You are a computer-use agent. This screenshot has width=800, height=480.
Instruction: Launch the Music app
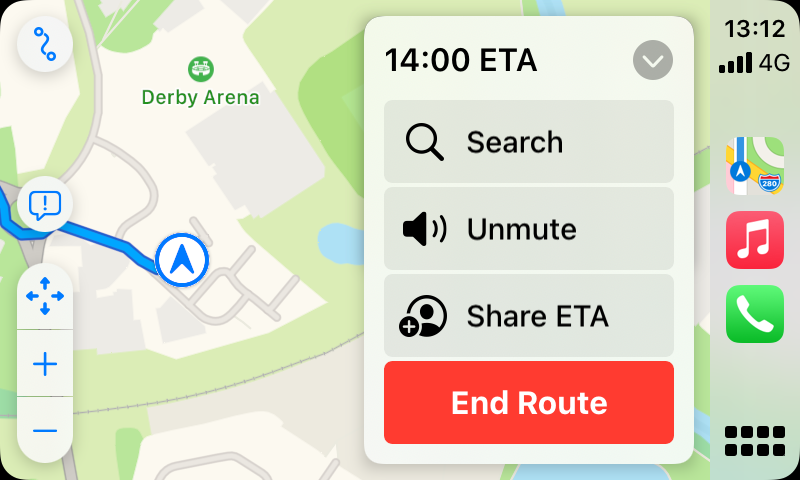pos(755,240)
